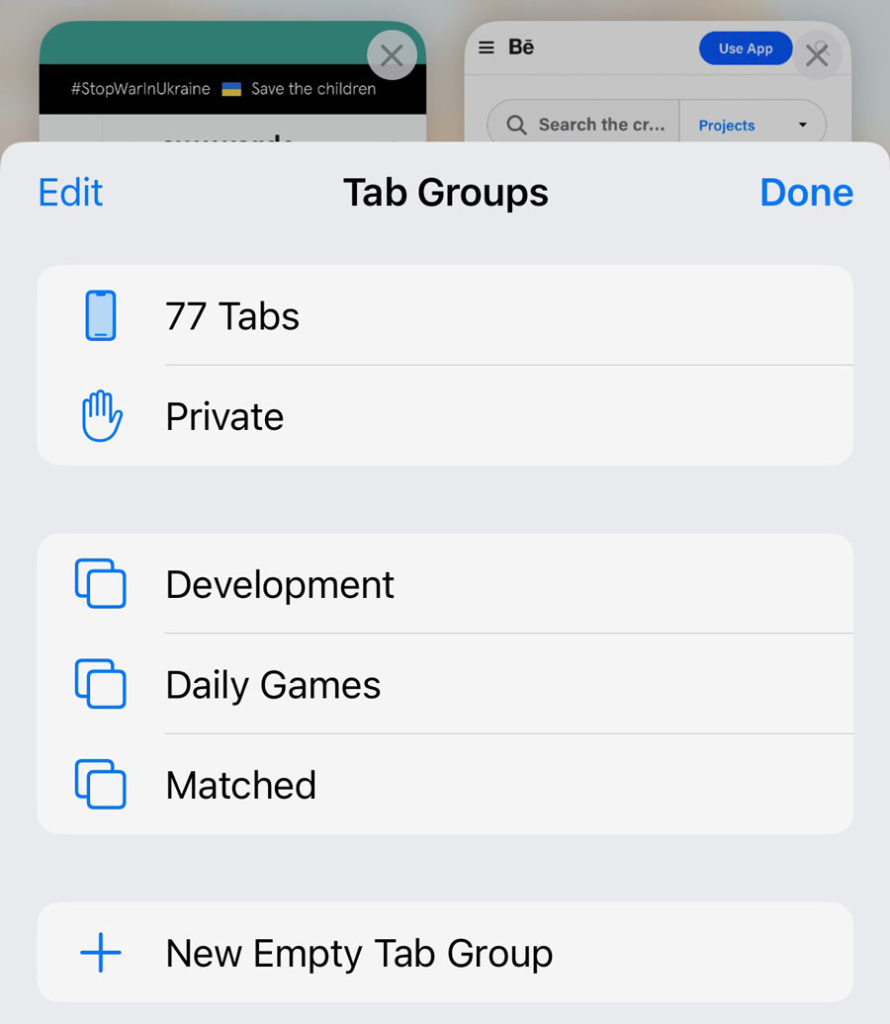Viewport: 890px width, 1024px height.
Task: Close the top-left tab thumbnail
Action: click(391, 56)
